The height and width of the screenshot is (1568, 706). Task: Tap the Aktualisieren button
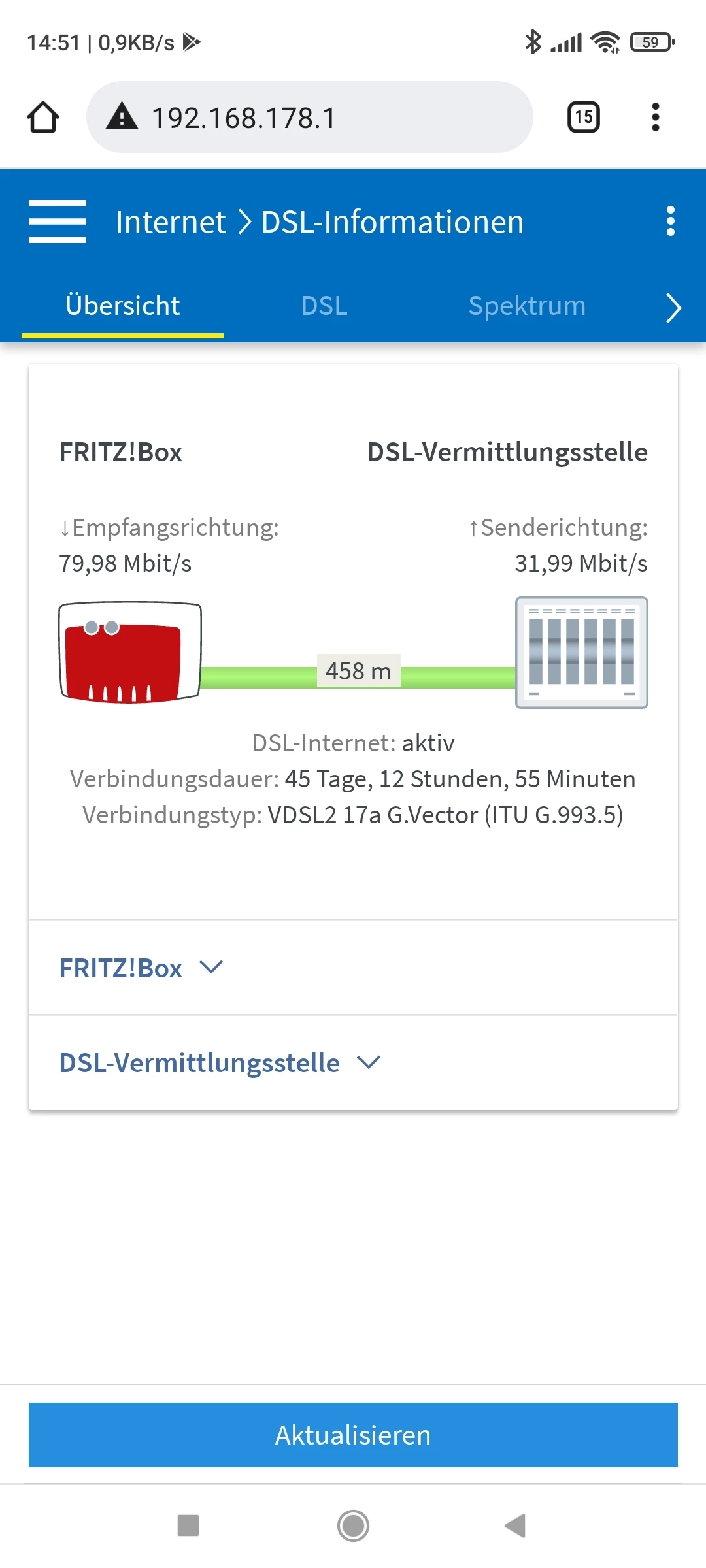353,1435
